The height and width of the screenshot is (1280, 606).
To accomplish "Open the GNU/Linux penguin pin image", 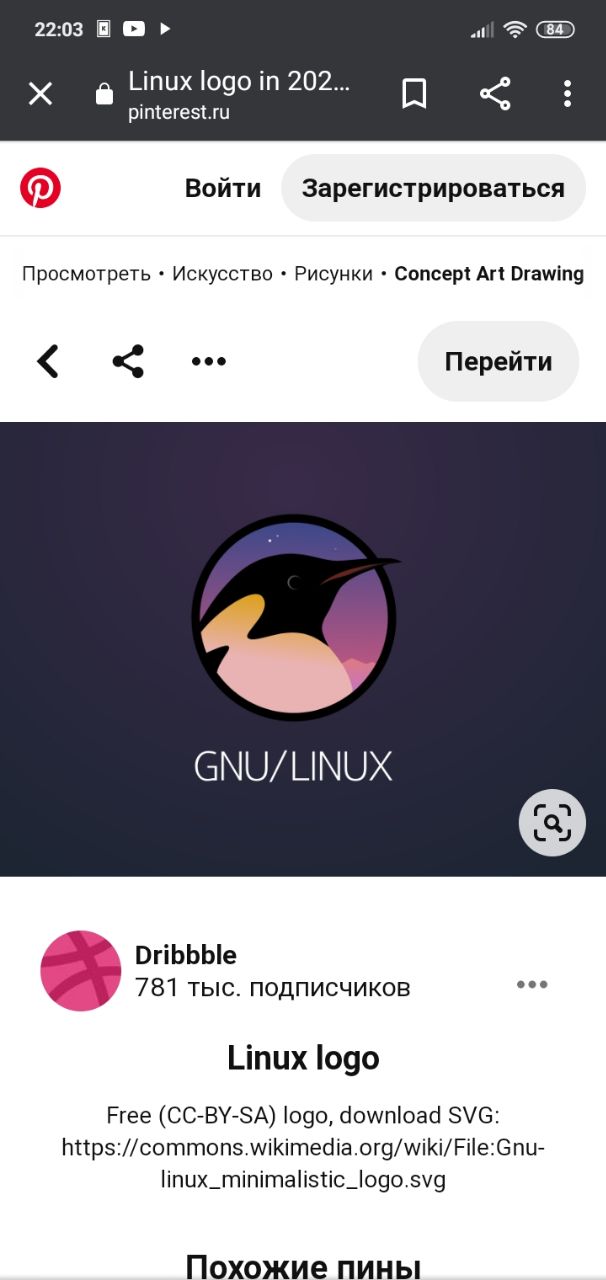I will pyautogui.click(x=293, y=640).
